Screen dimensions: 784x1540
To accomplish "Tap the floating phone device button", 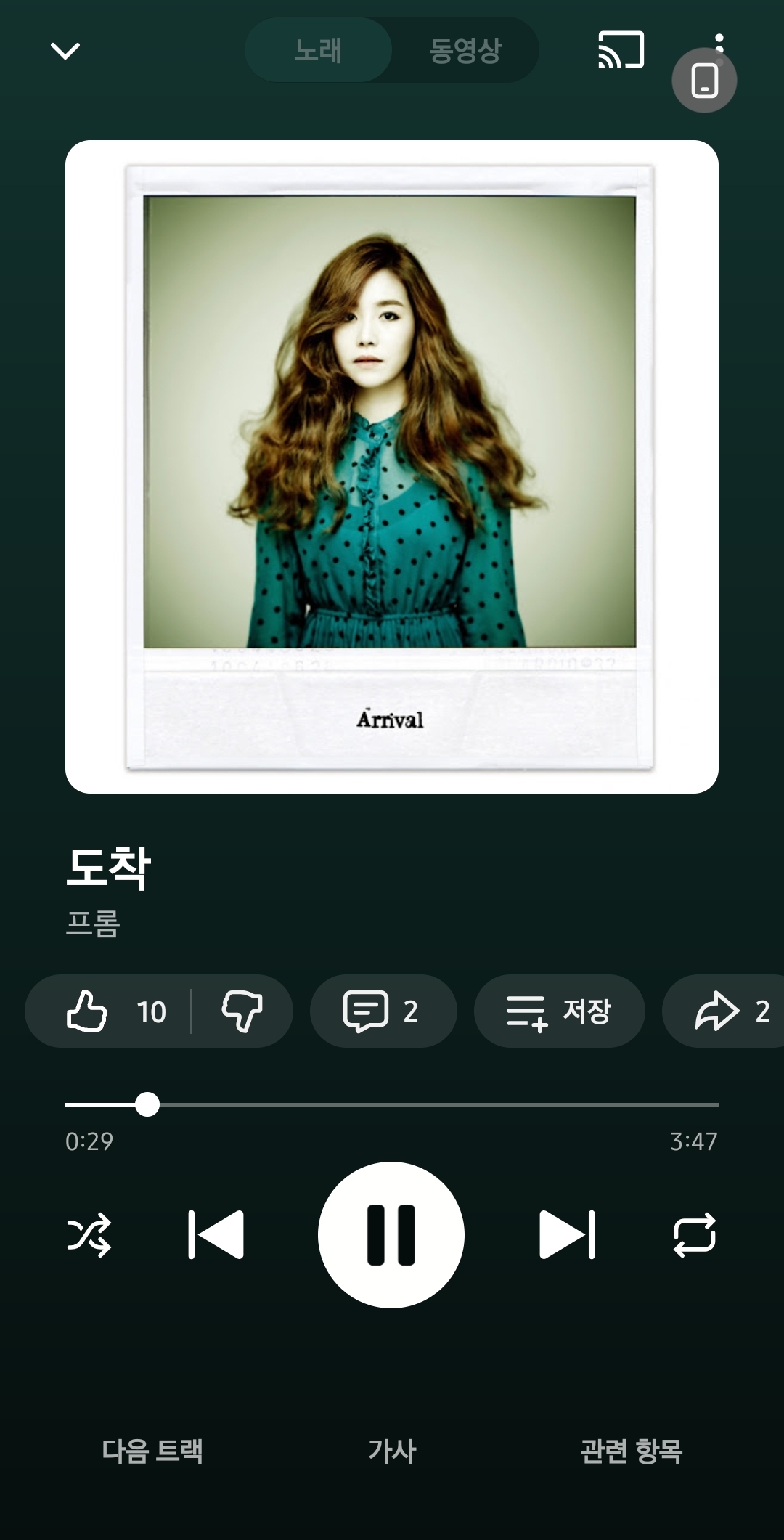I will (x=704, y=81).
